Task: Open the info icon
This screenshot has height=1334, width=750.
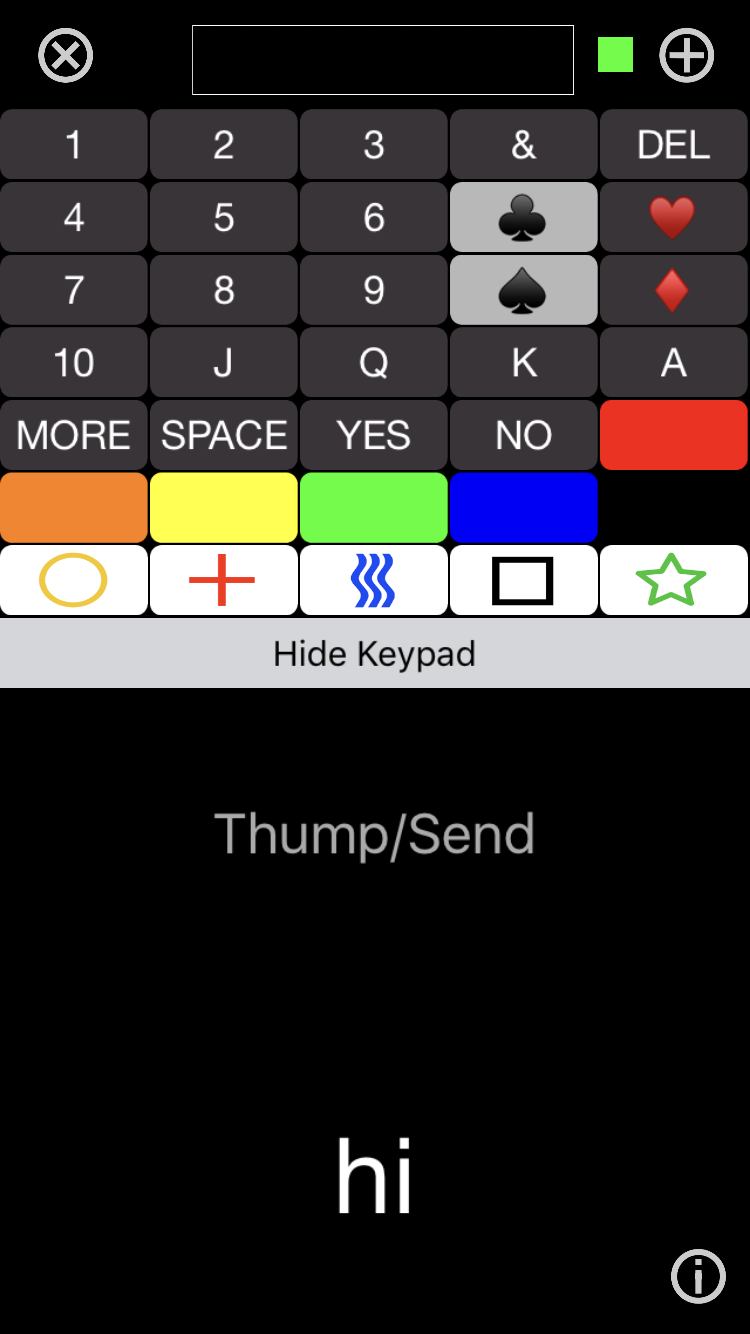Action: coord(698,1276)
